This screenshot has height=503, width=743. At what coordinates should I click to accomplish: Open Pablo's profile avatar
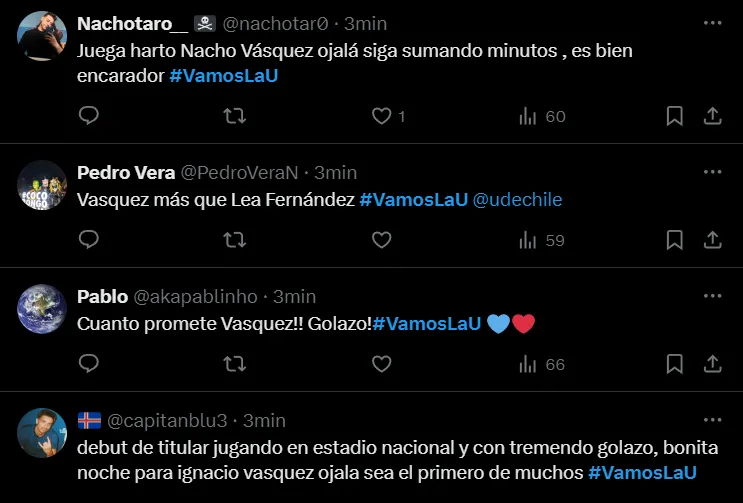tap(42, 308)
